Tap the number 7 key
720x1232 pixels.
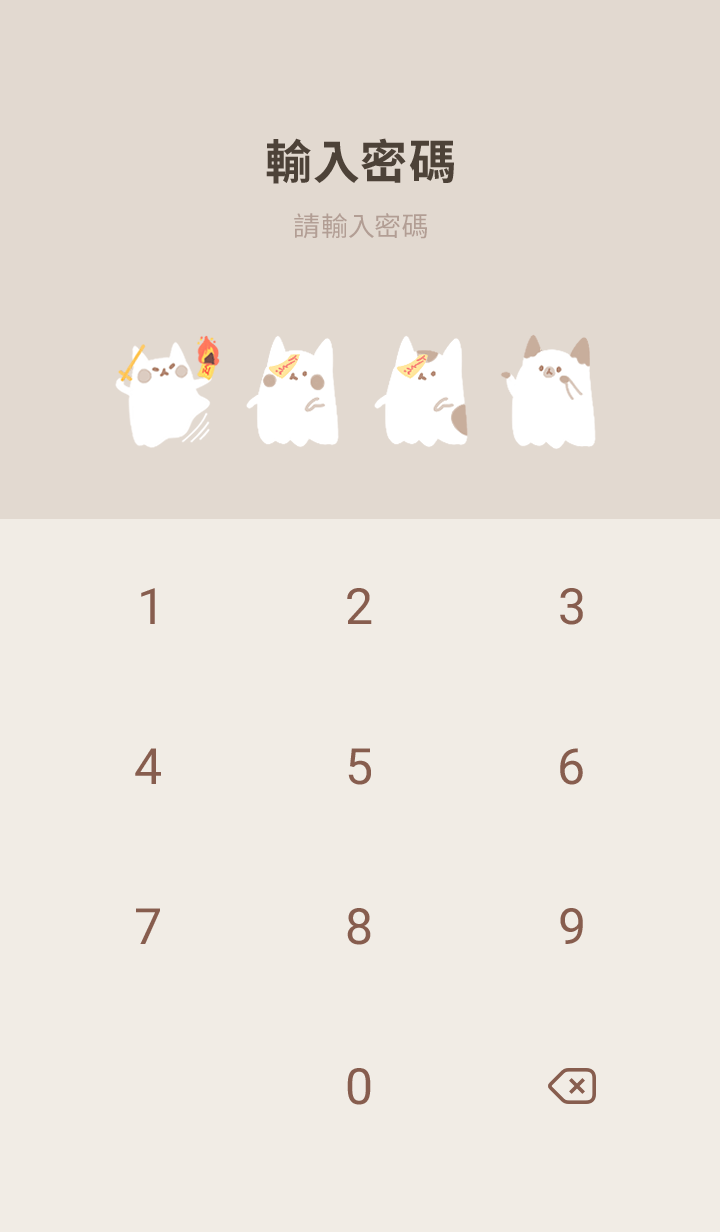click(x=148, y=927)
